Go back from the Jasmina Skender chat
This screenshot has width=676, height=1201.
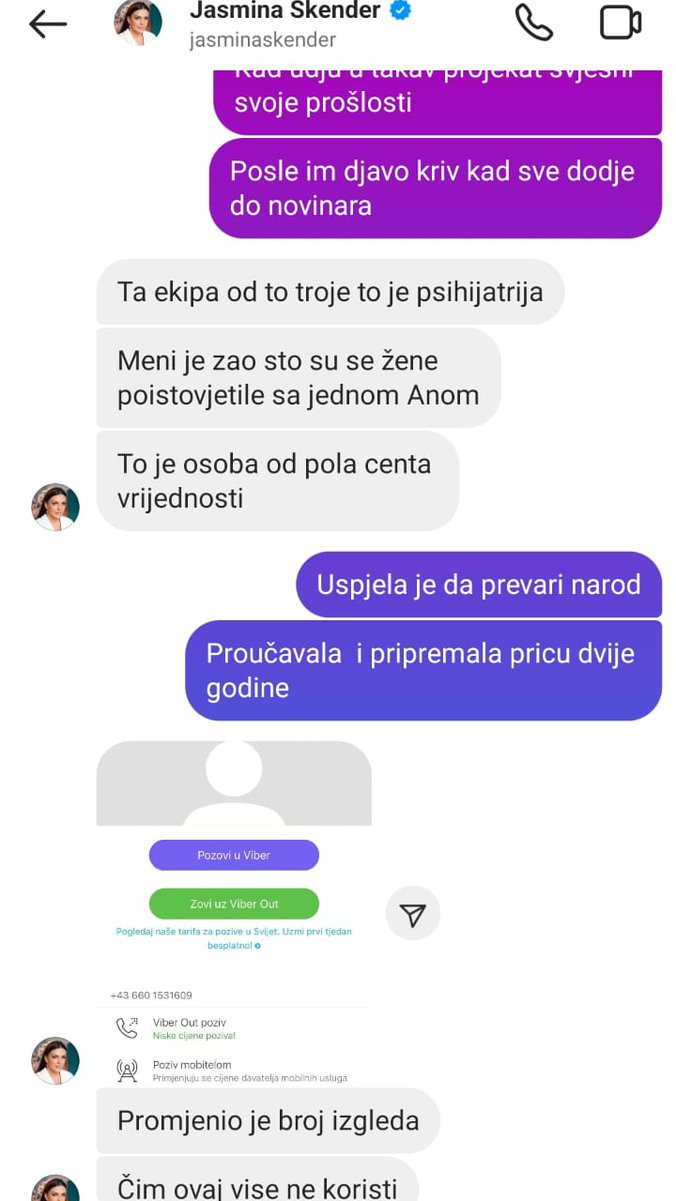pos(47,25)
